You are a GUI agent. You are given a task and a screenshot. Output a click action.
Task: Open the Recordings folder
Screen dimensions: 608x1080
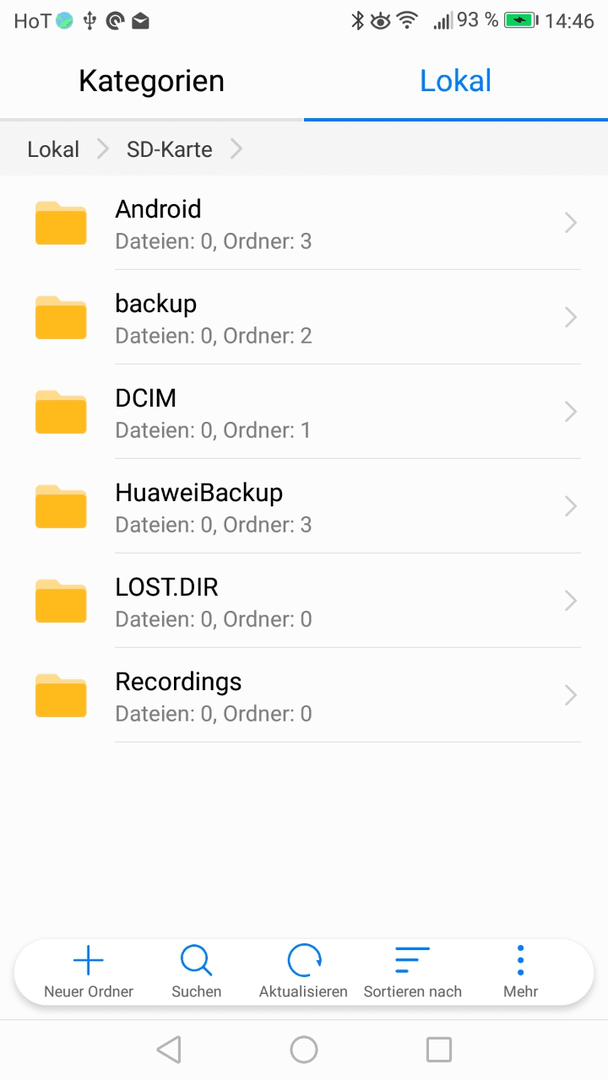click(x=304, y=695)
